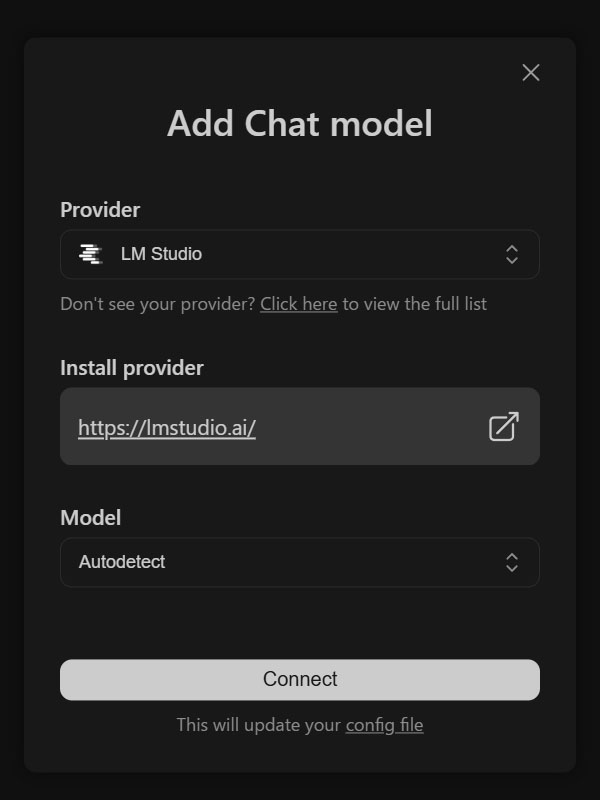Tap the external link icon beside lmstudio.ai
The width and height of the screenshot is (600, 800).
[x=504, y=427]
